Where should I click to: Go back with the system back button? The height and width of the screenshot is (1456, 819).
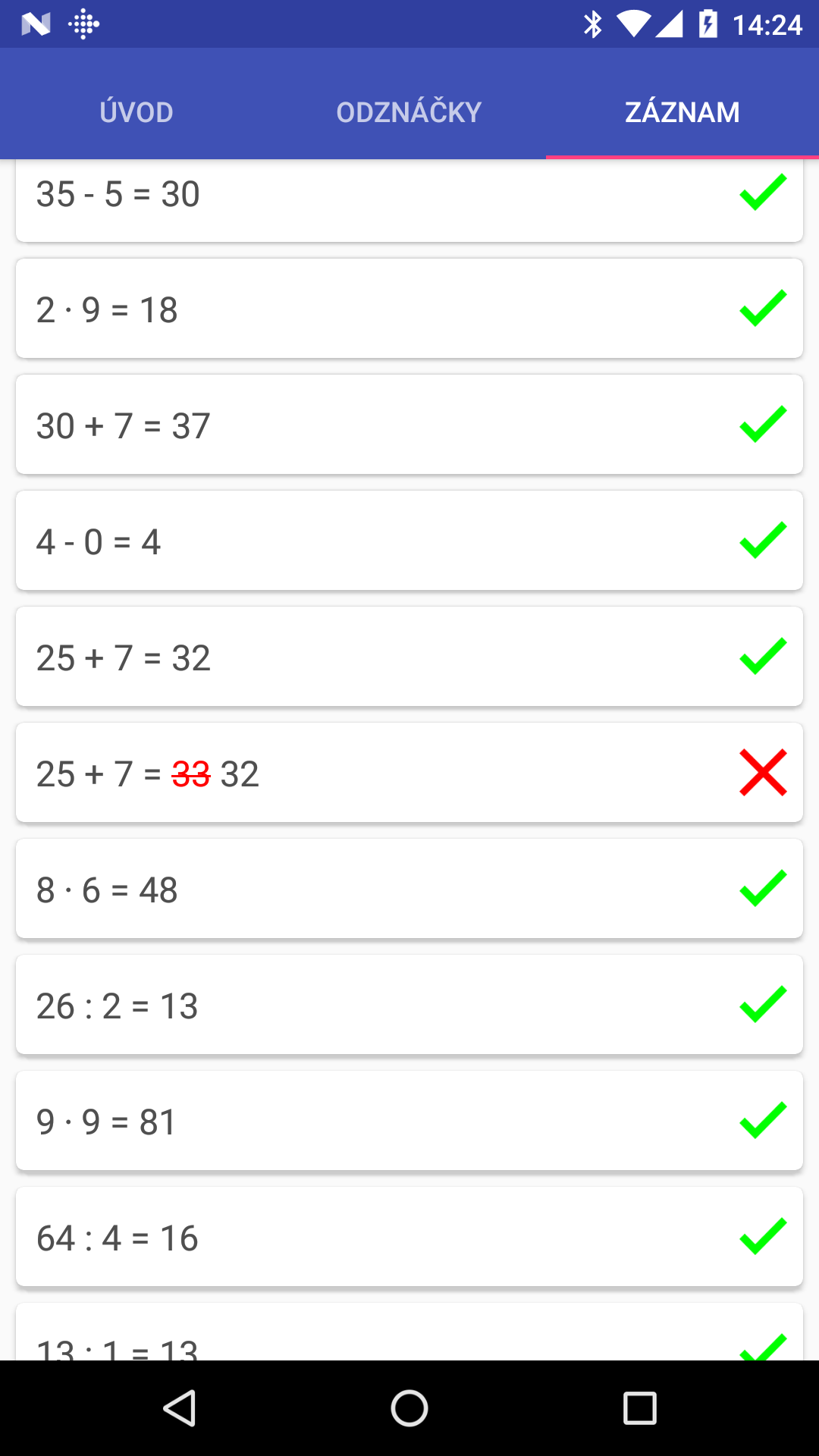180,1408
